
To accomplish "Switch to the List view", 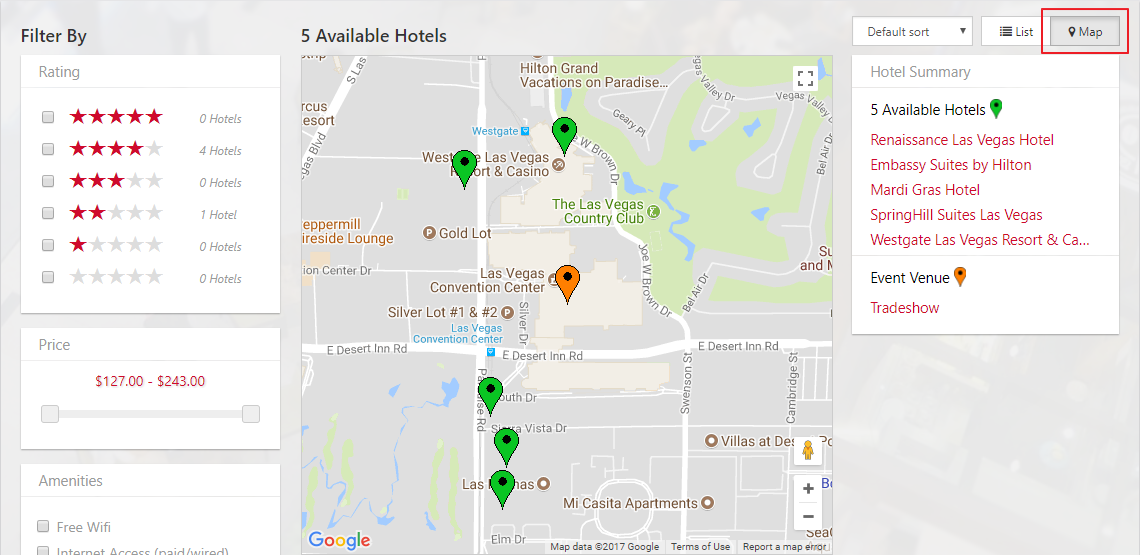I will (x=1016, y=32).
